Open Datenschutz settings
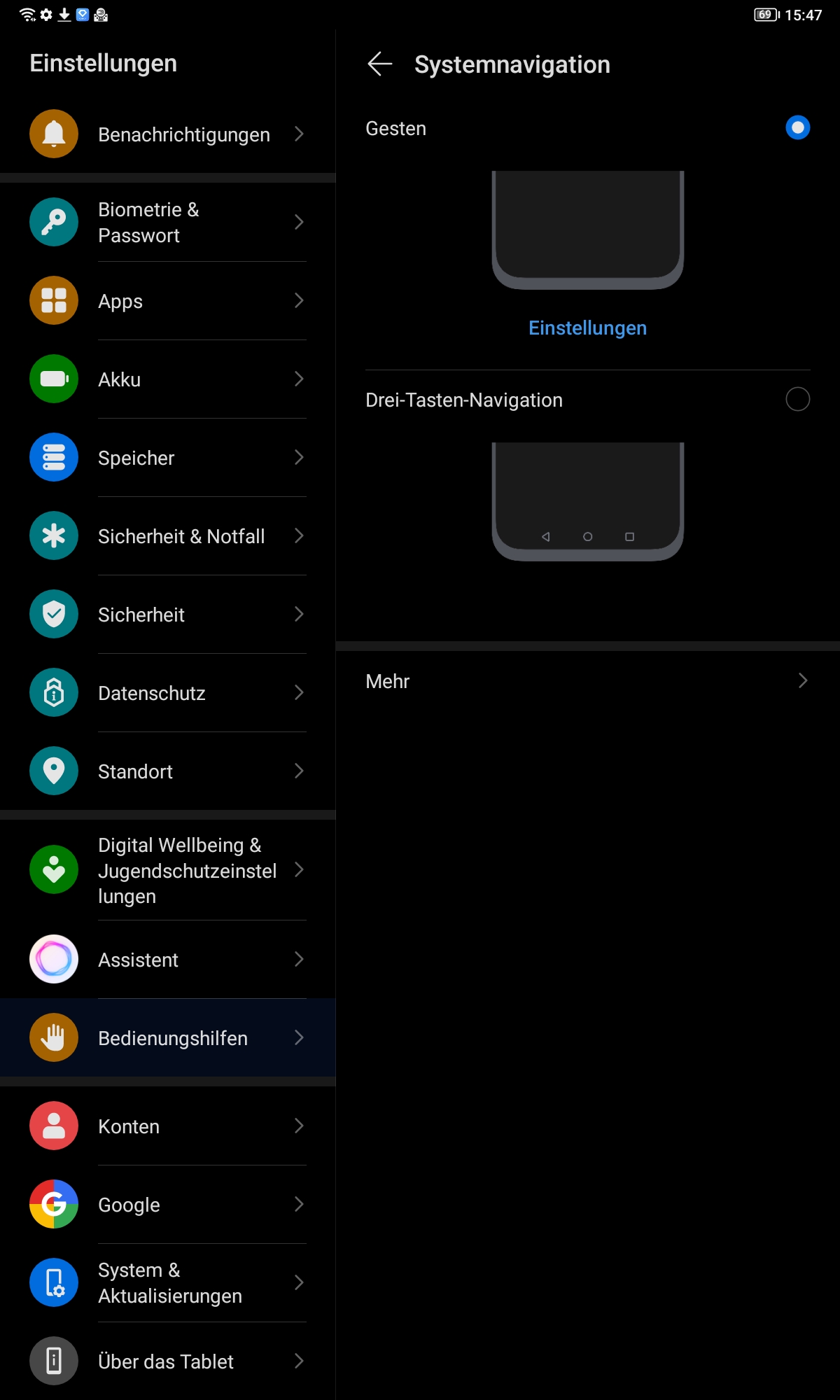Screen dimensions: 840x1400 pyautogui.click(x=168, y=693)
